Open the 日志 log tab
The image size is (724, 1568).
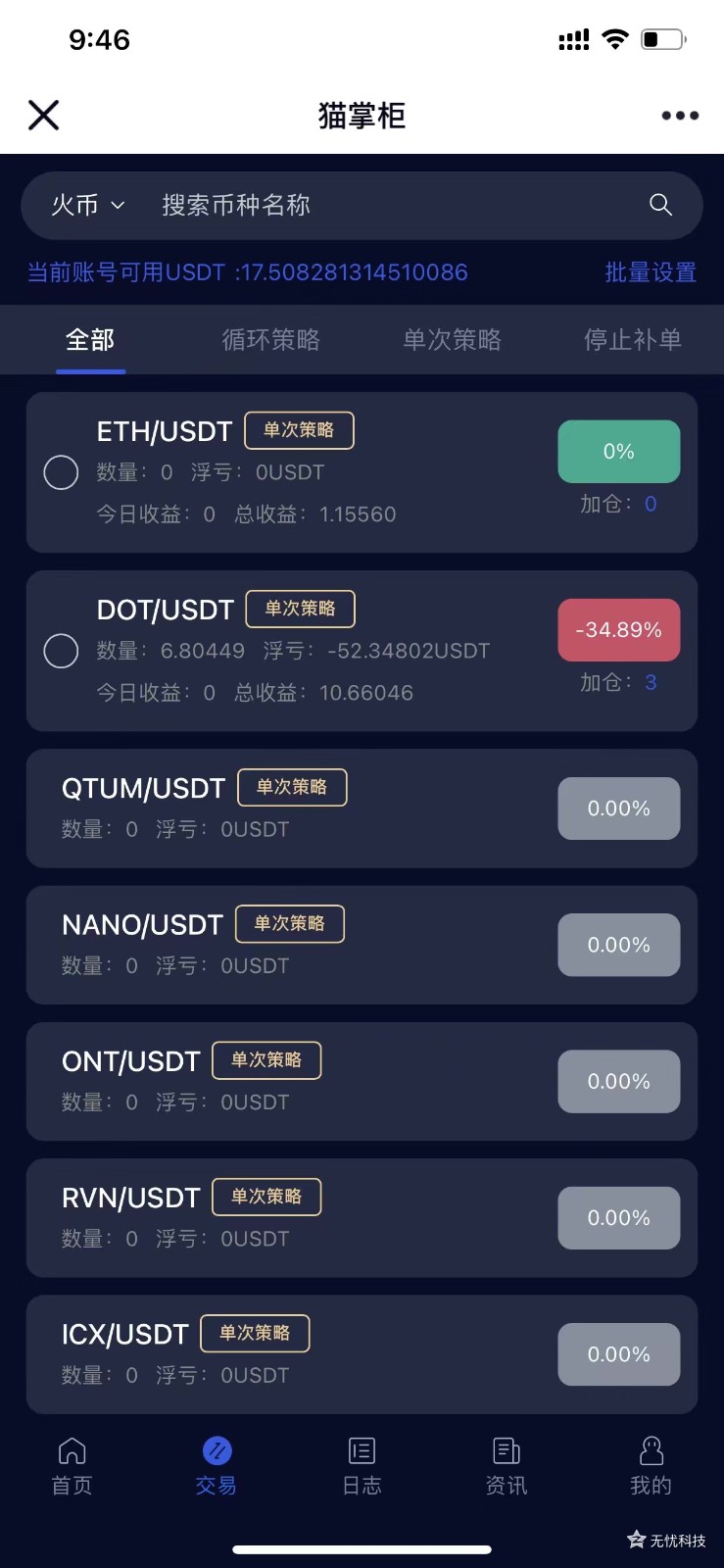[362, 1466]
